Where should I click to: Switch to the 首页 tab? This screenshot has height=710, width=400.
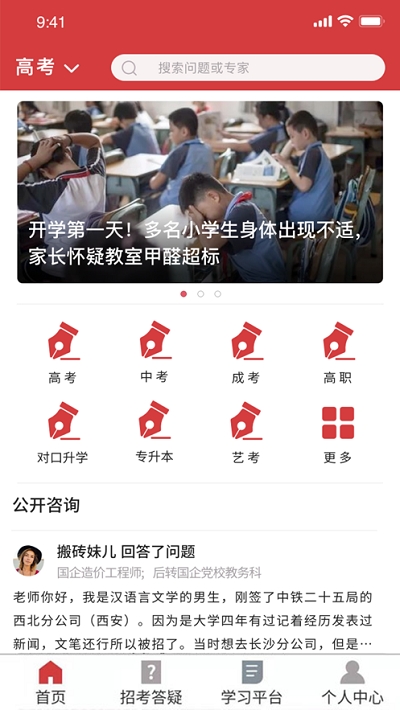click(x=50, y=682)
